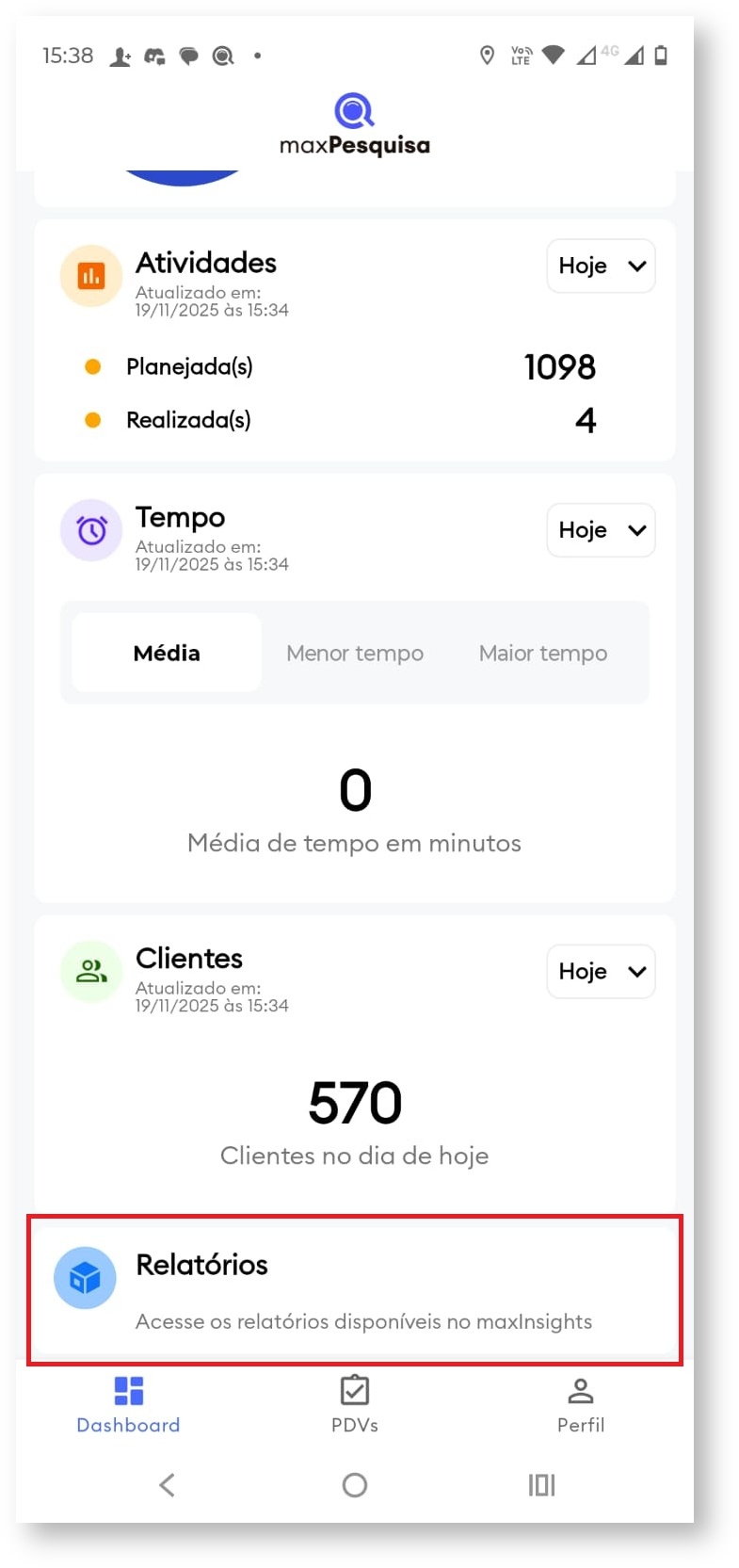Open the Perfil tab
Image resolution: width=739 pixels, height=1568 pixels.
click(x=580, y=1404)
